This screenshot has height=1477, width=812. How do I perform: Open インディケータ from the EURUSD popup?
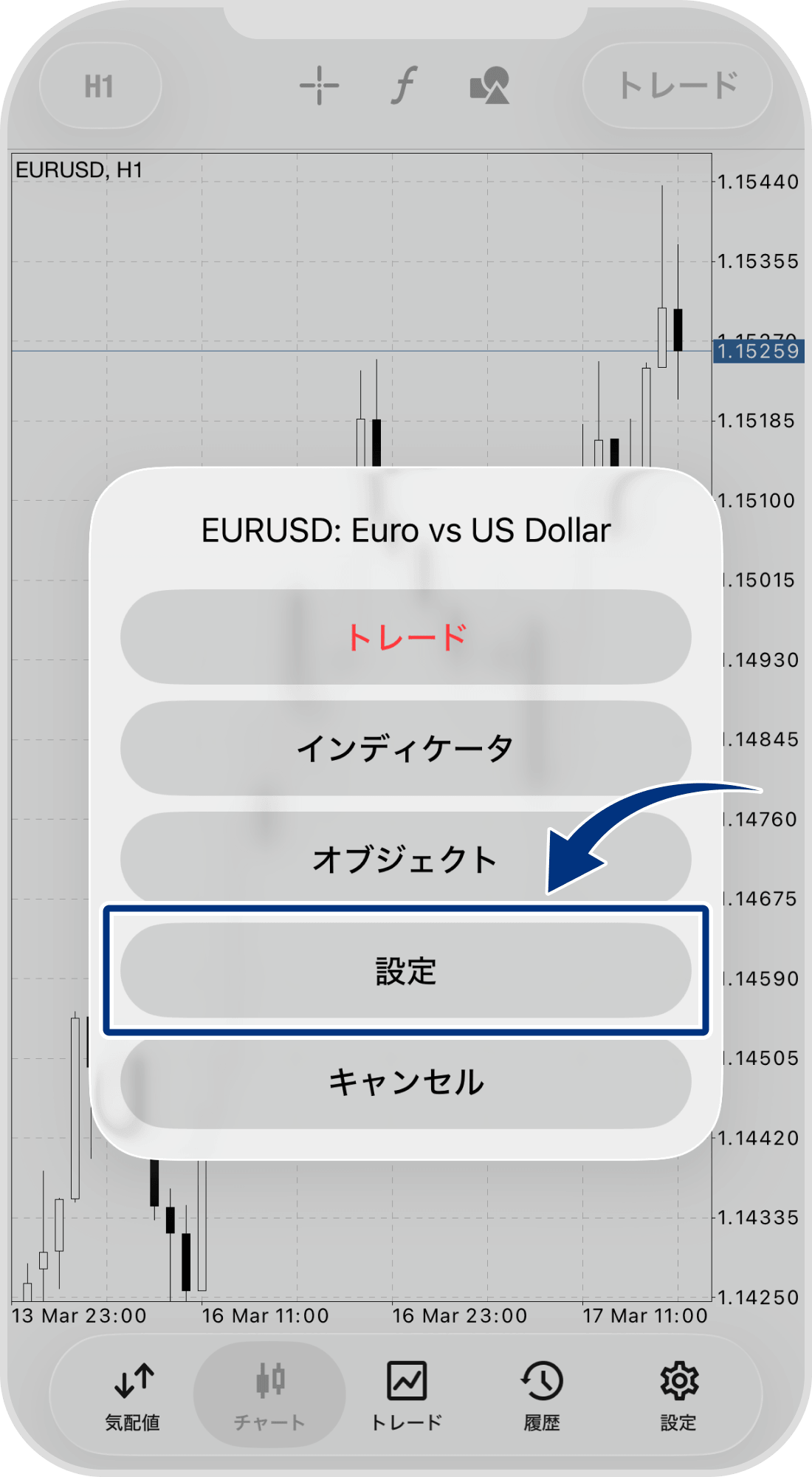tap(406, 748)
